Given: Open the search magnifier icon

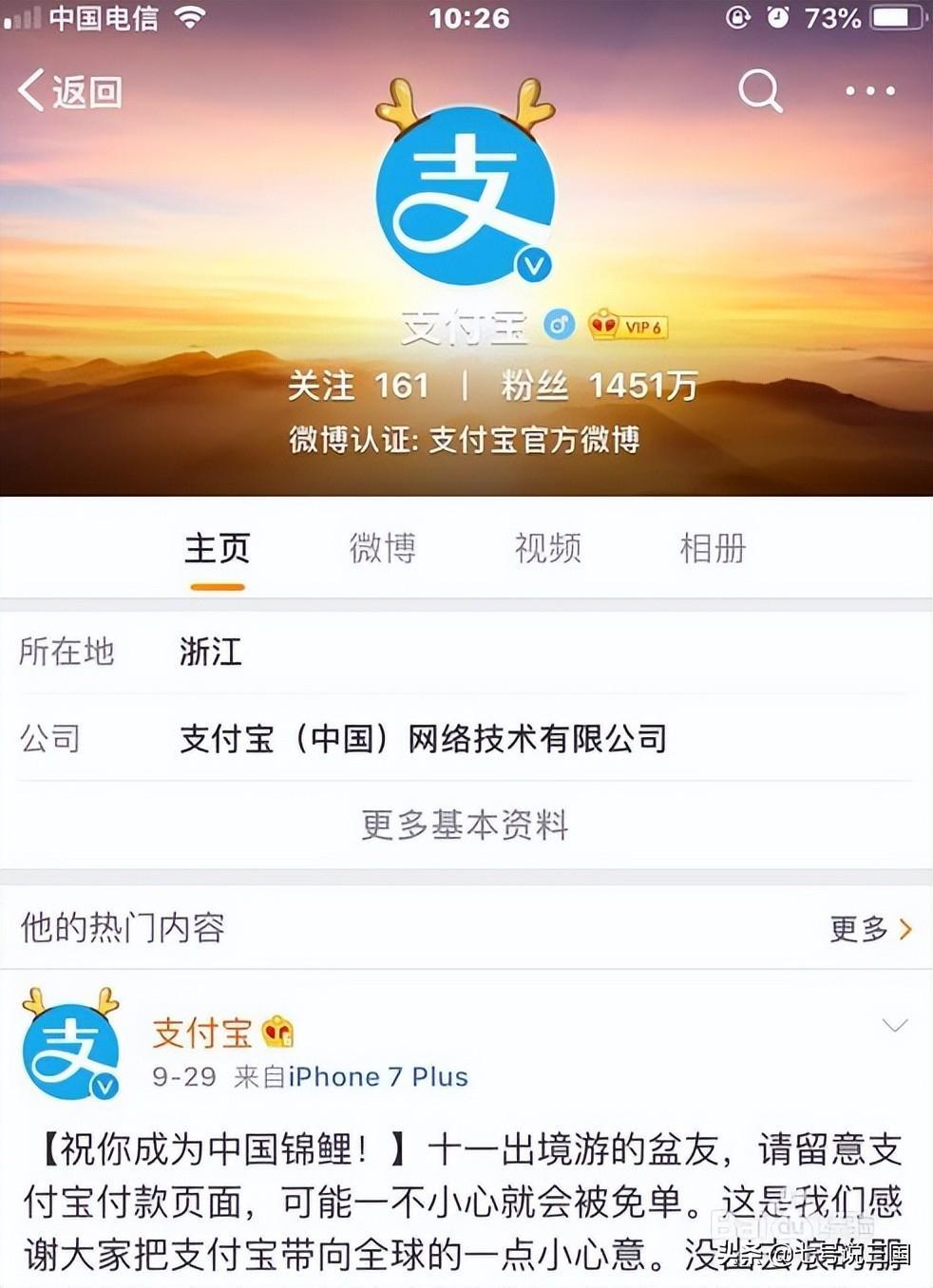Looking at the screenshot, I should tap(760, 91).
